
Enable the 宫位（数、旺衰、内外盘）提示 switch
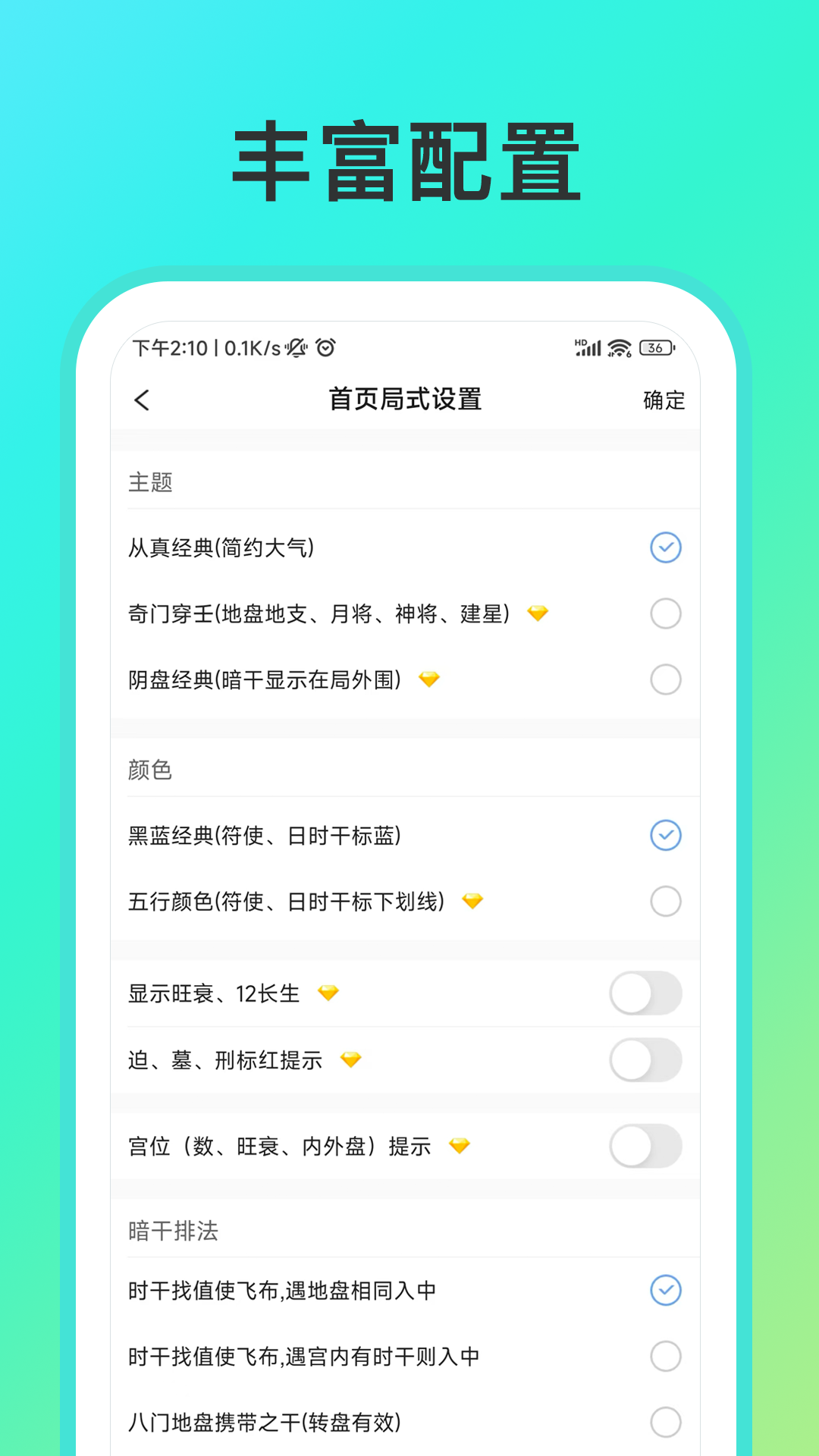645,1147
